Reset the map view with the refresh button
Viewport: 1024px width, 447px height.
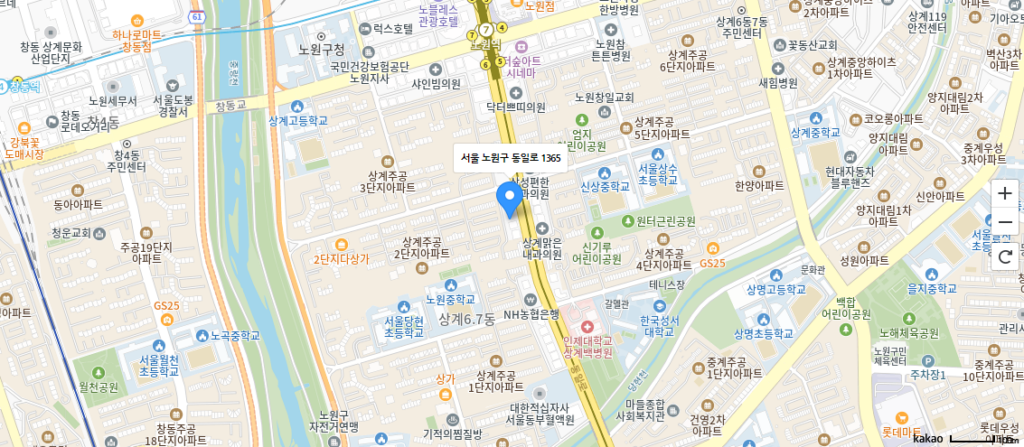1005,257
